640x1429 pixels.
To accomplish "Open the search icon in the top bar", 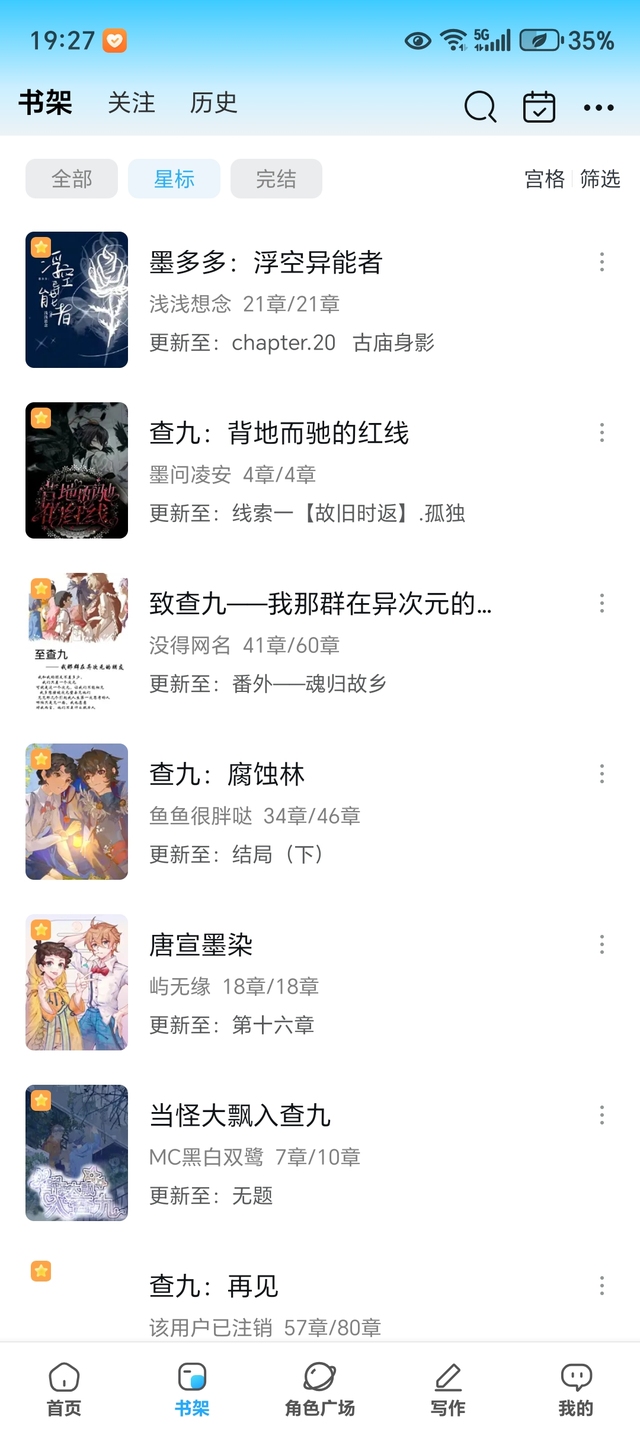I will [480, 106].
